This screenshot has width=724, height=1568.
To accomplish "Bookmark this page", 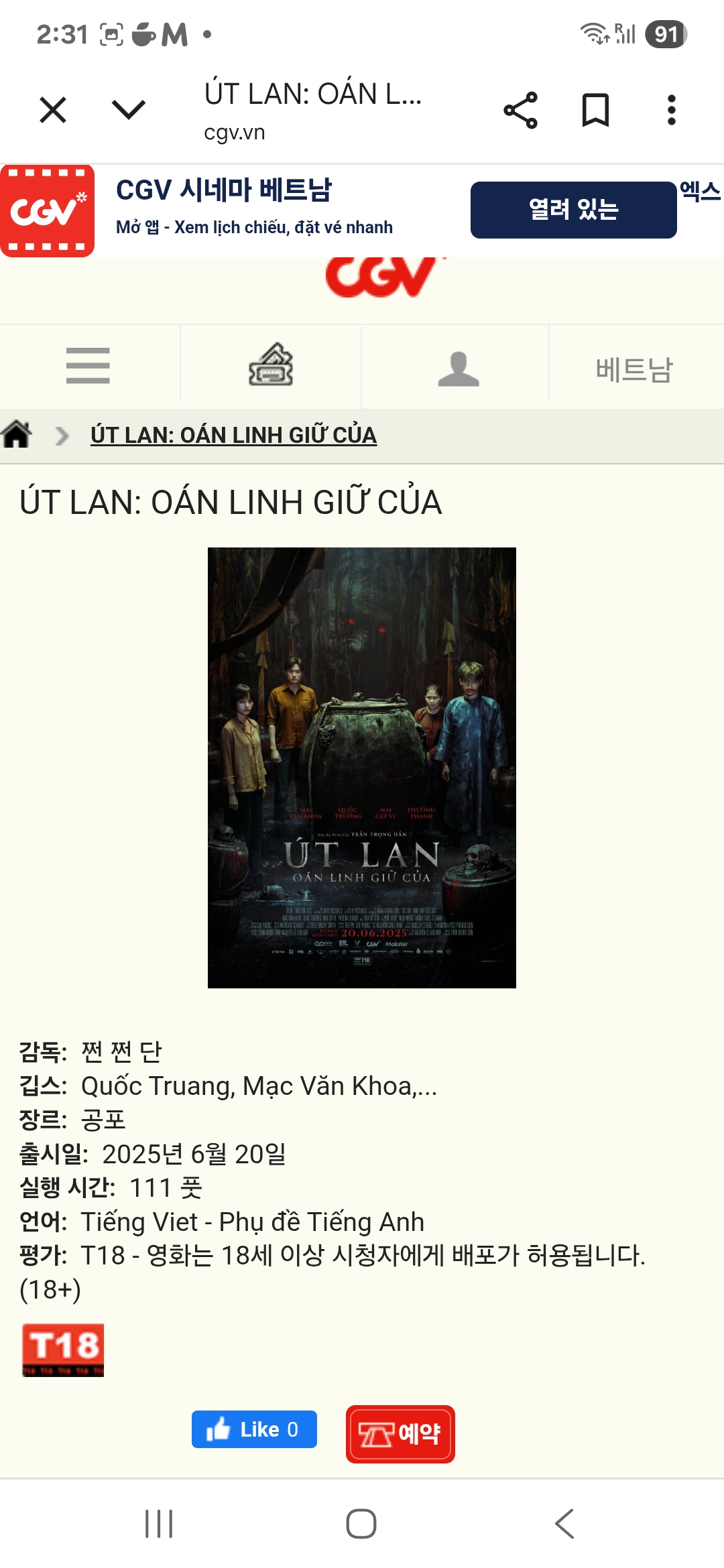I will coord(595,110).
